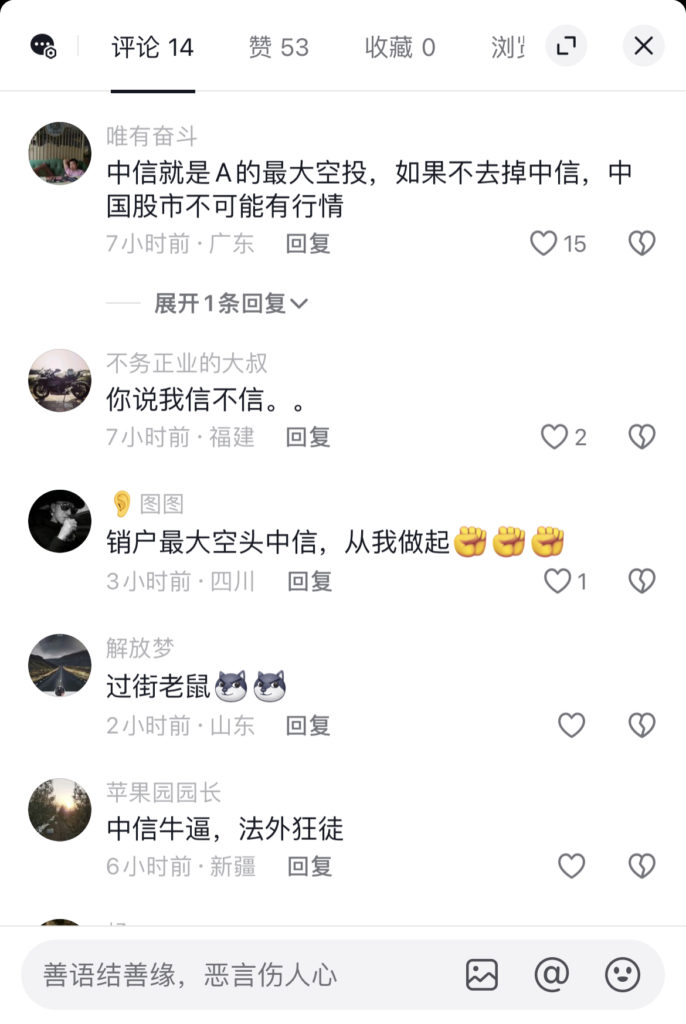686x1024 pixels.
Task: Reply to 唯有奋斗's comment
Action: 308,243
